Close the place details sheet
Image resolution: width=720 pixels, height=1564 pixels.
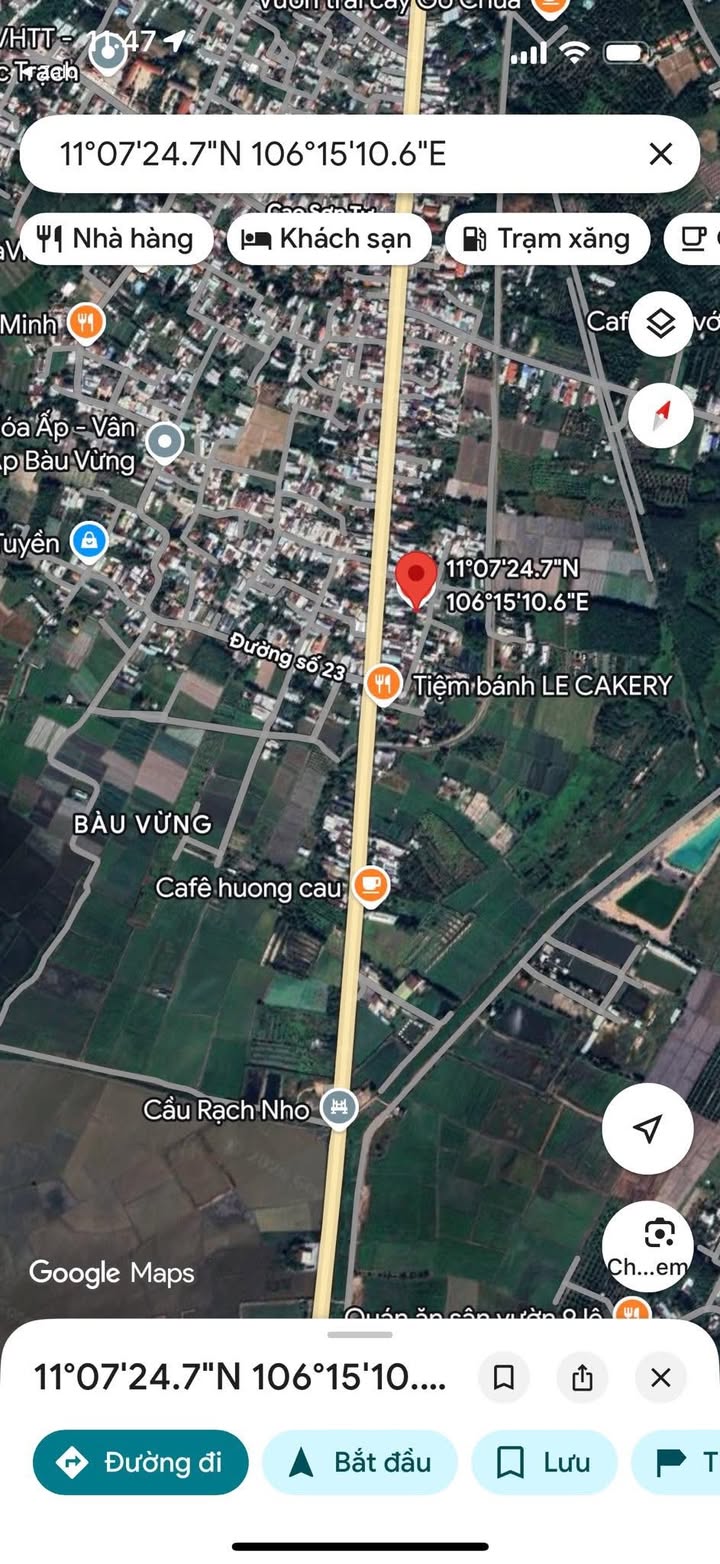[660, 1378]
